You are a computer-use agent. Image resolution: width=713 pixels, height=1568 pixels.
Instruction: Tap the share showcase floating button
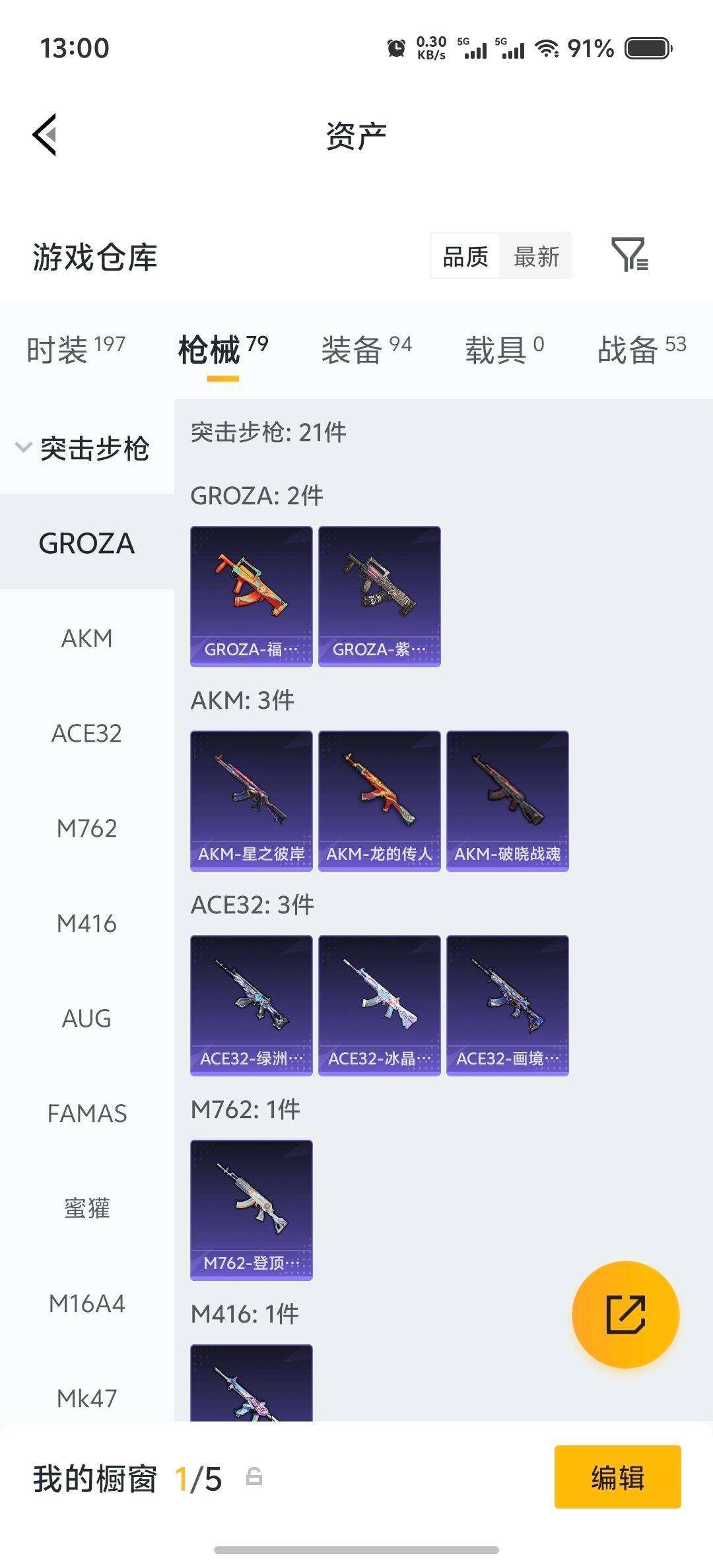626,1315
